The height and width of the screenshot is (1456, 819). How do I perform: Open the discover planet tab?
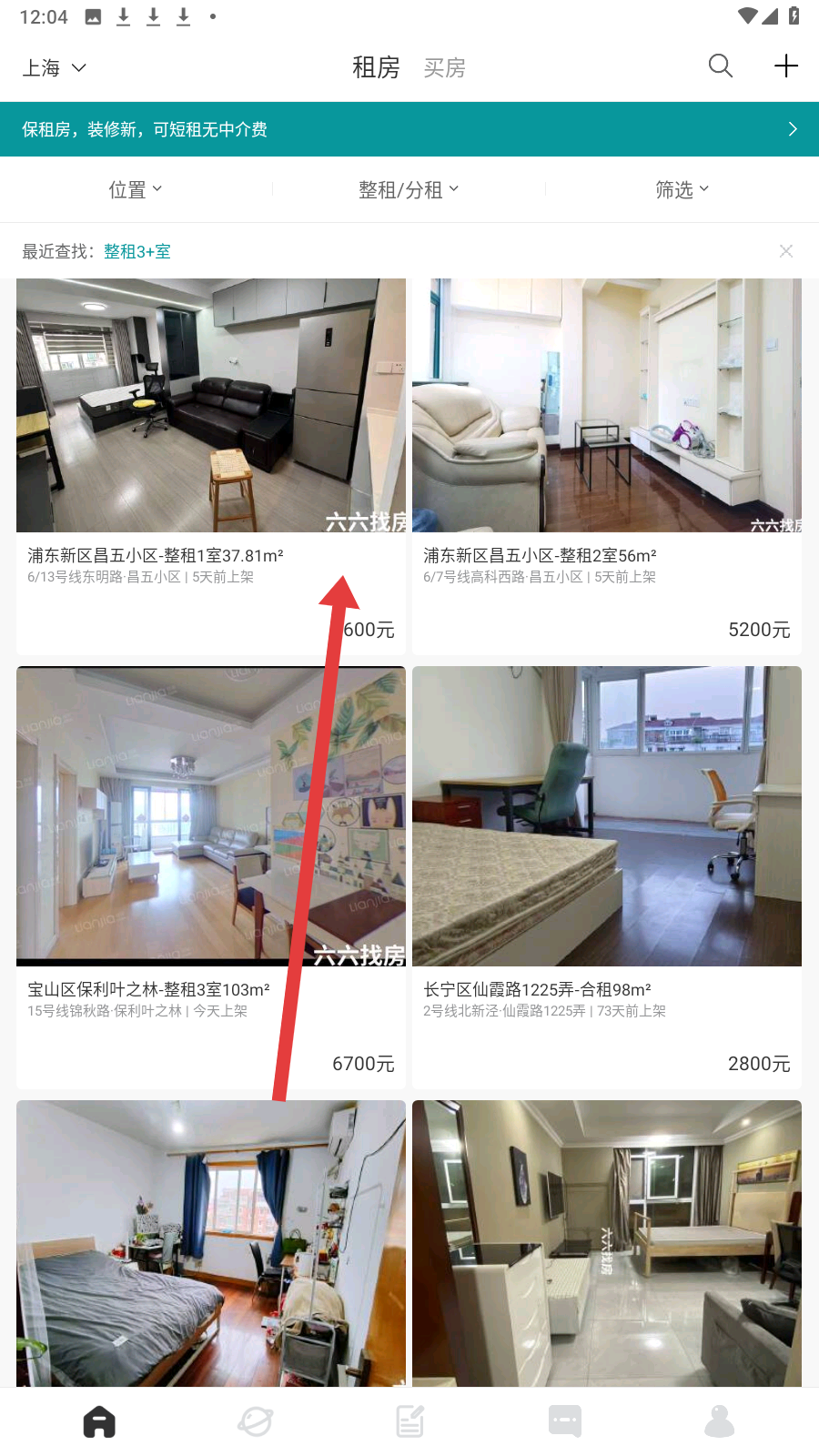pos(255,1421)
